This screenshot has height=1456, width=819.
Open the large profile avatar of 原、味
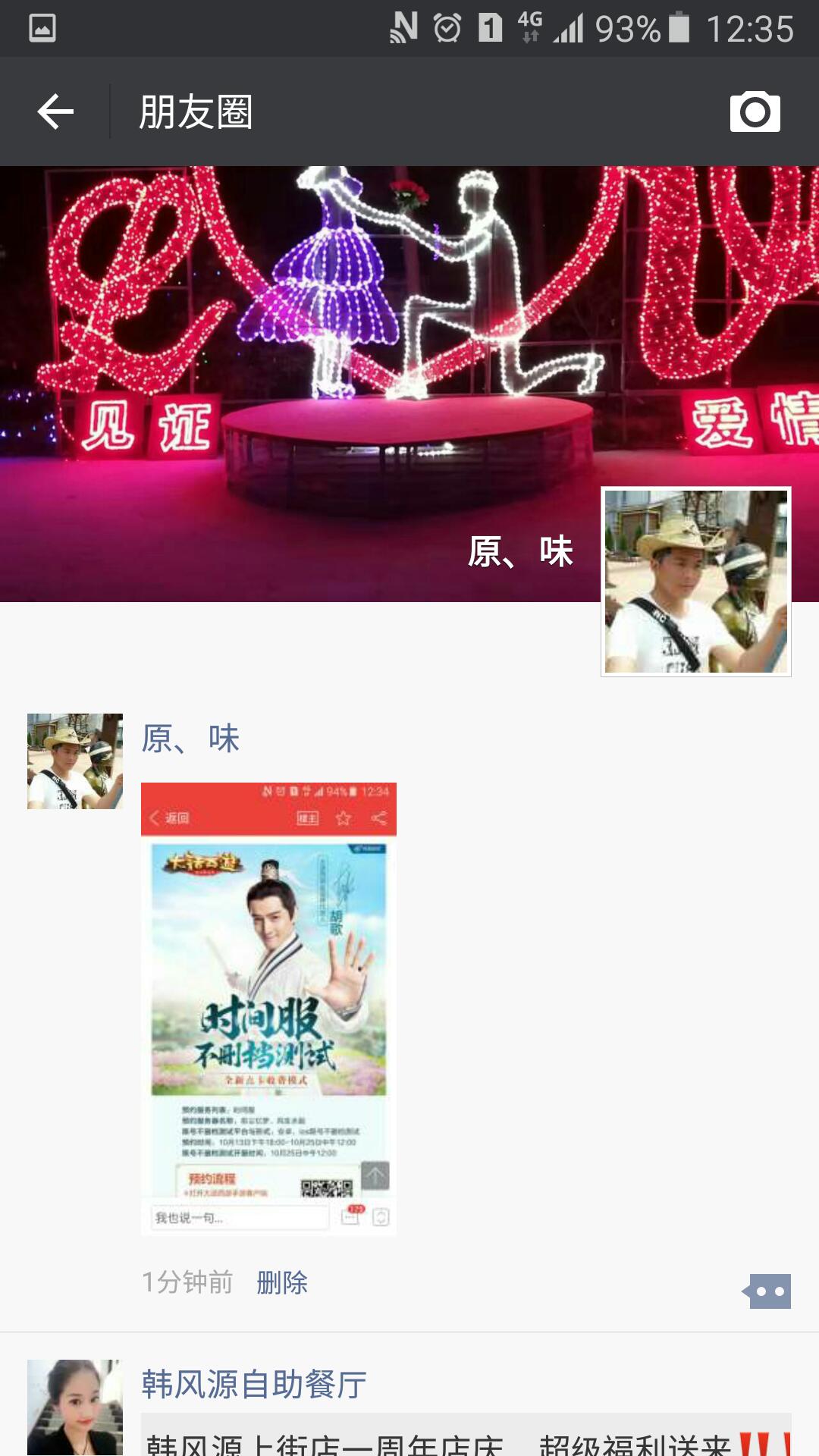695,581
